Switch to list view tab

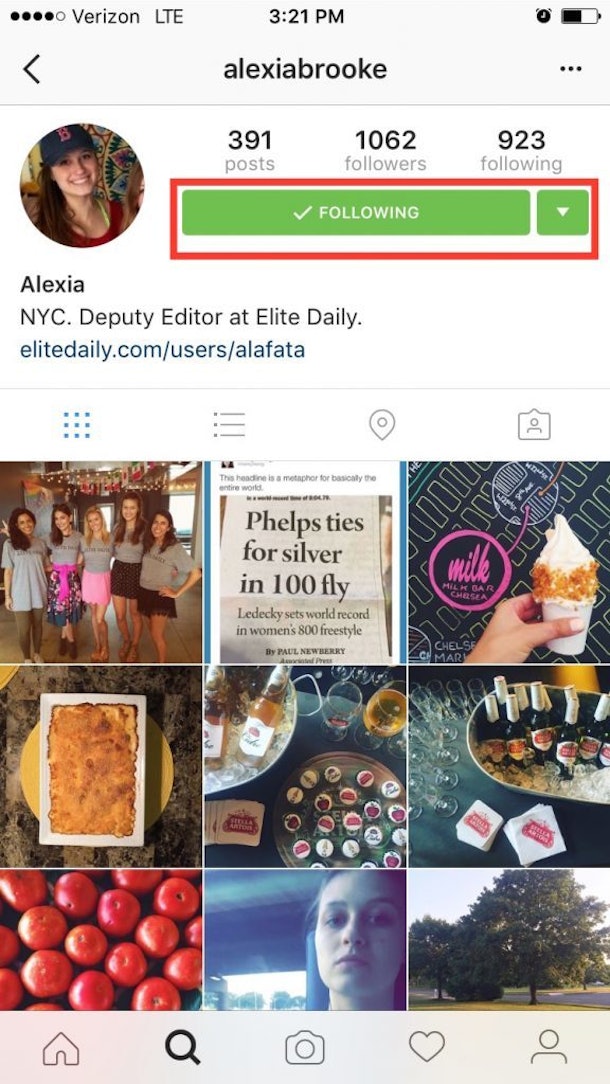click(x=229, y=424)
